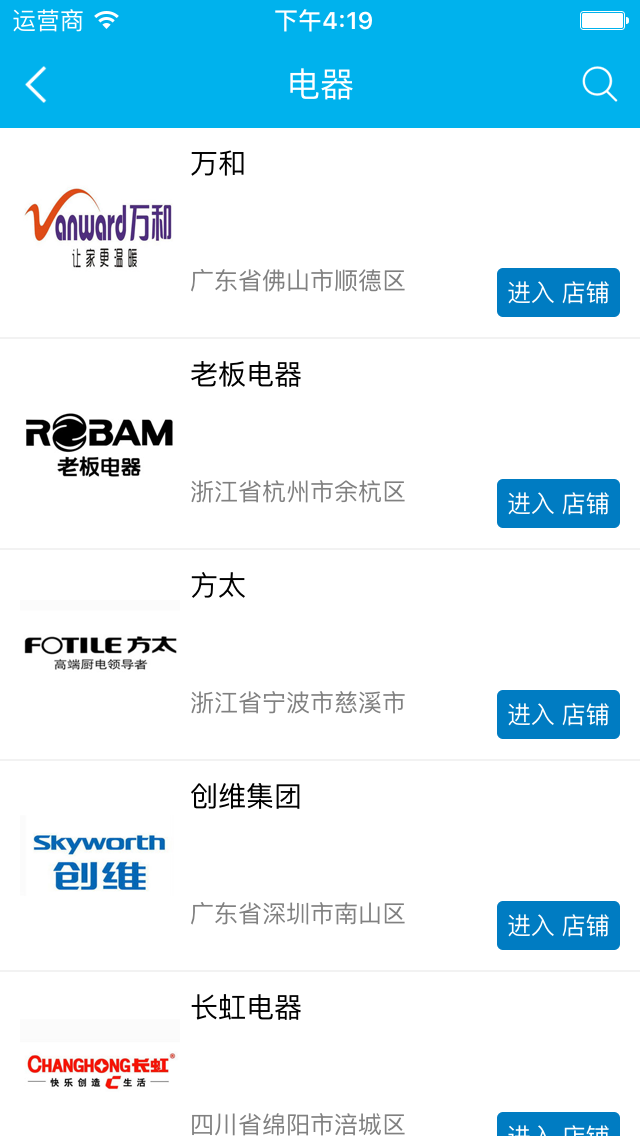Screen dimensions: 640x1136
Task: Enter the 万和 store via 进入店铺
Action: click(558, 293)
